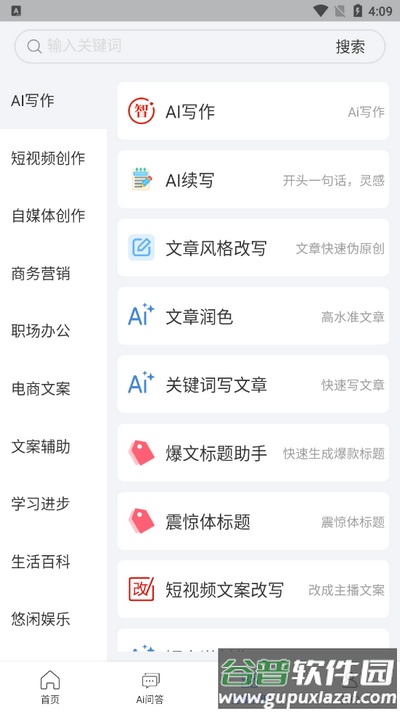The width and height of the screenshot is (400, 712).
Task: Open the 震惊体标题 tool
Action: 253,521
